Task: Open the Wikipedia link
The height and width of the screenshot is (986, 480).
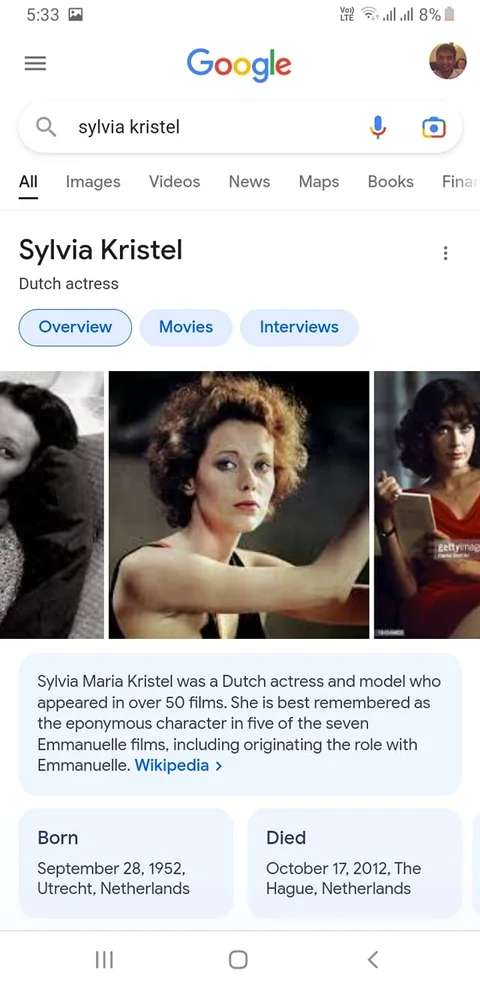Action: point(178,765)
